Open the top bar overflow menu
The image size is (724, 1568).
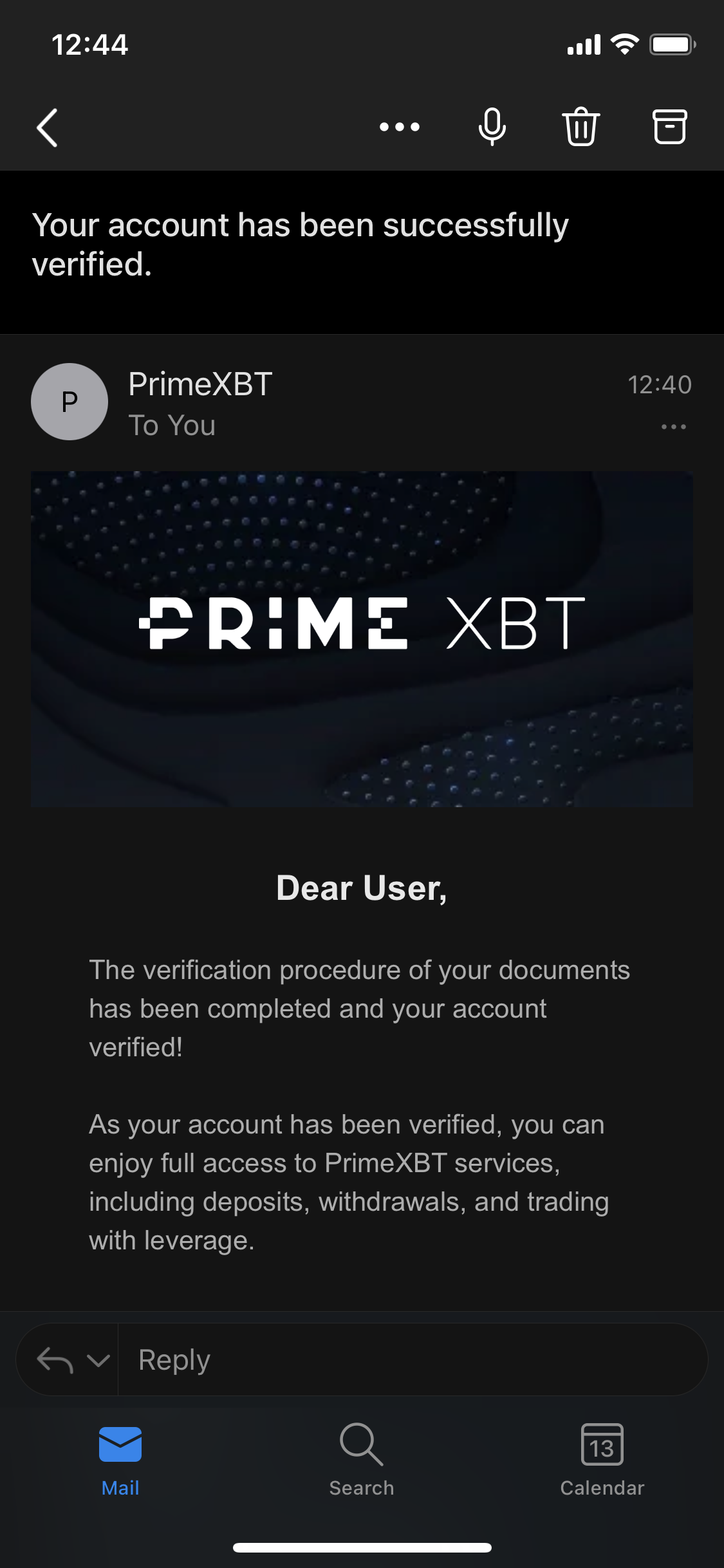pos(399,127)
